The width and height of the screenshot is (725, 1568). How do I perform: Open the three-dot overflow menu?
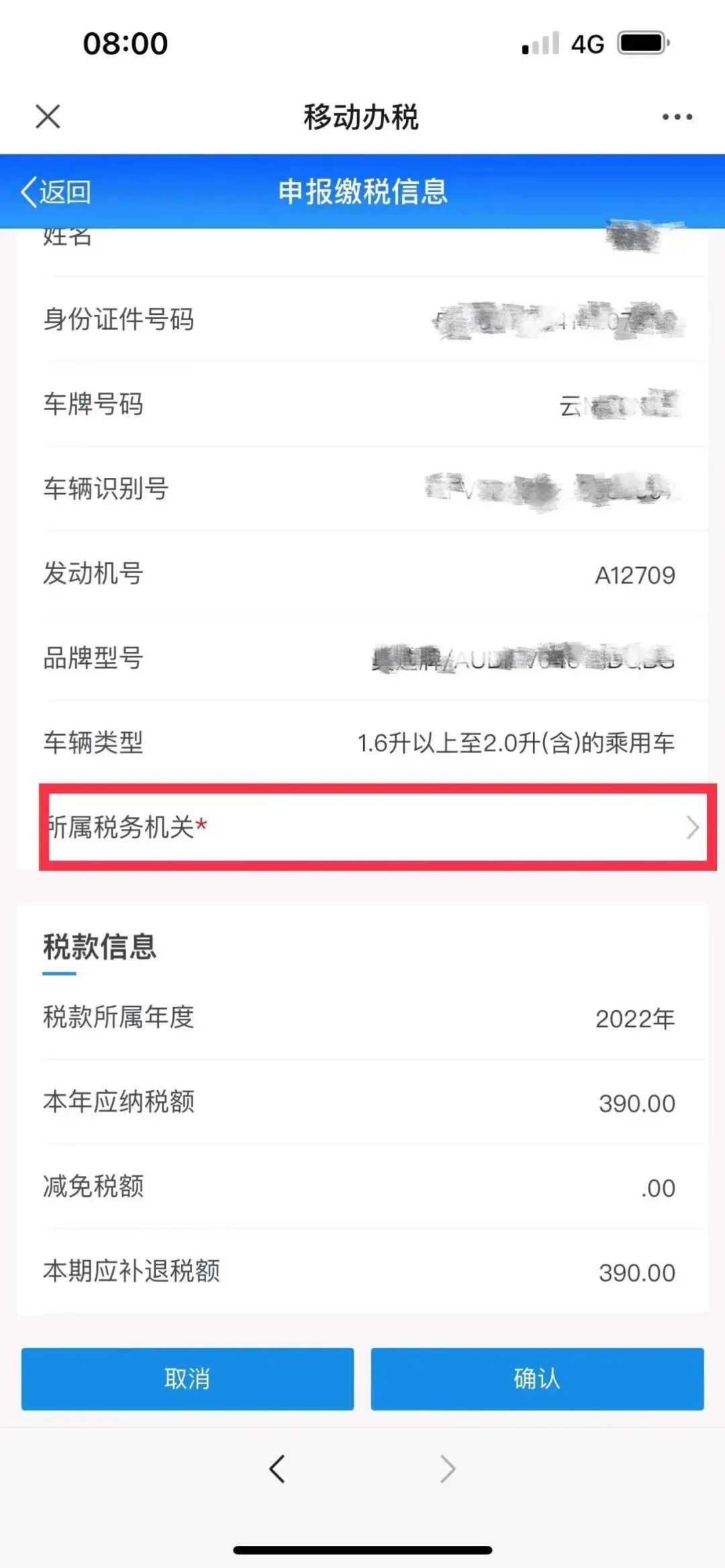point(677,117)
